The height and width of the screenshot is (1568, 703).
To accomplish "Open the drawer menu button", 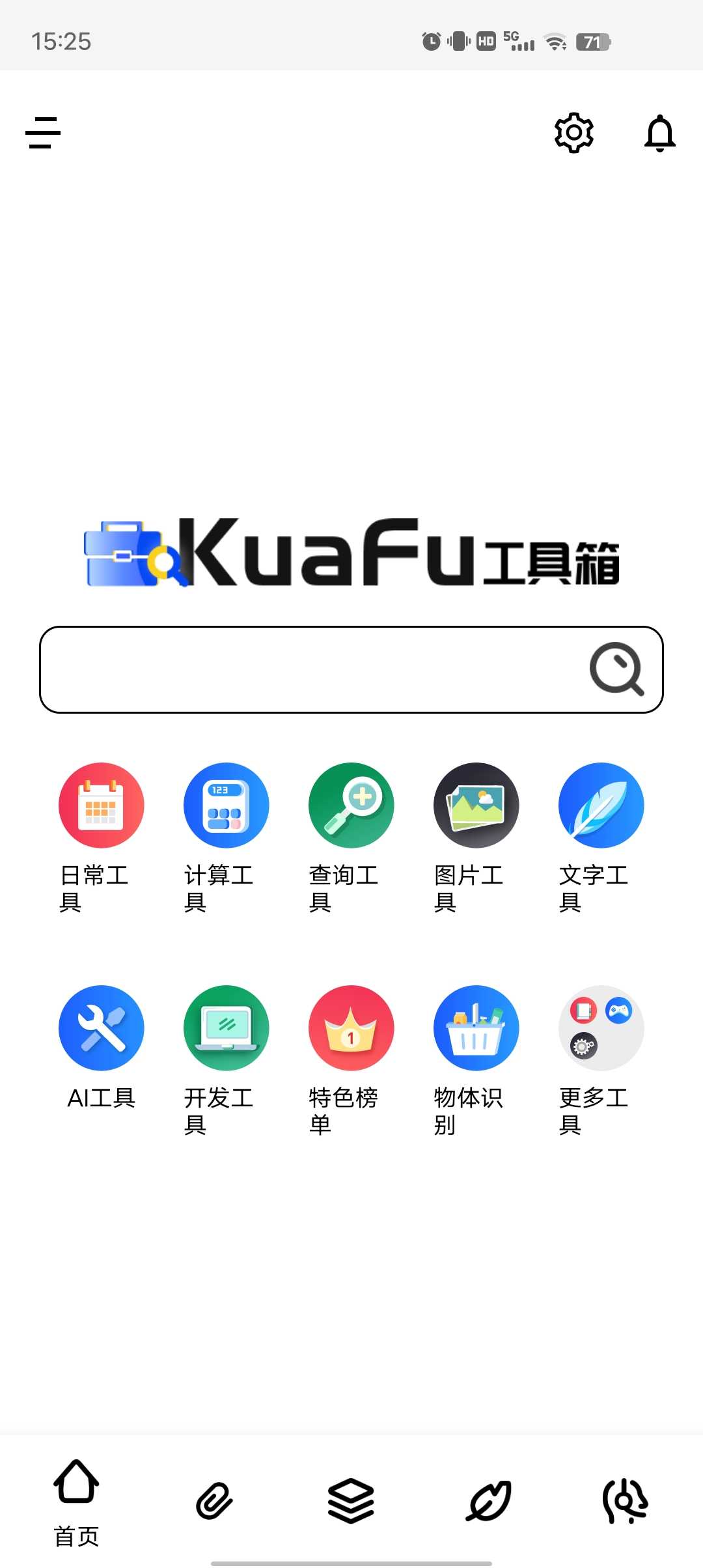I will 43,133.
